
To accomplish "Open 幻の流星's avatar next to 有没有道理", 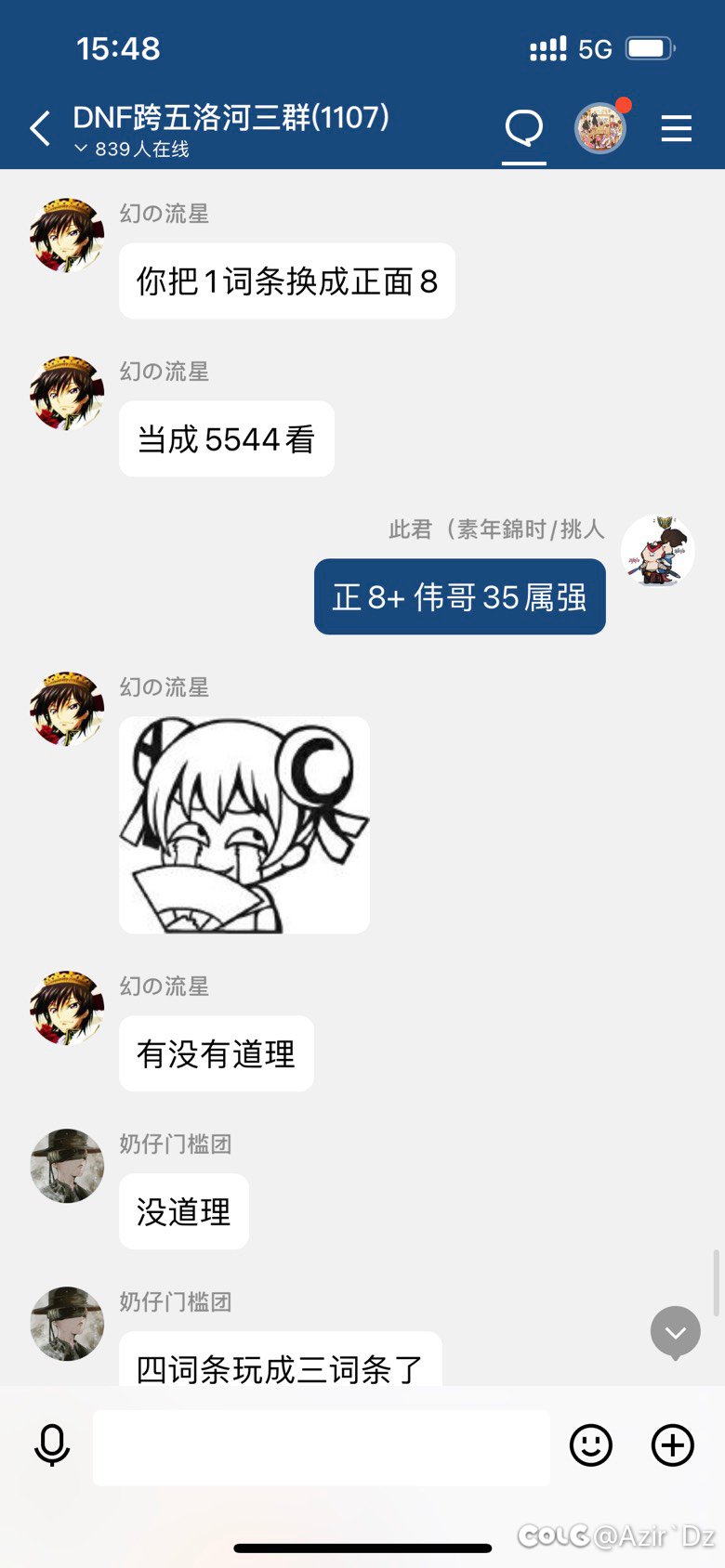I will [x=67, y=1008].
